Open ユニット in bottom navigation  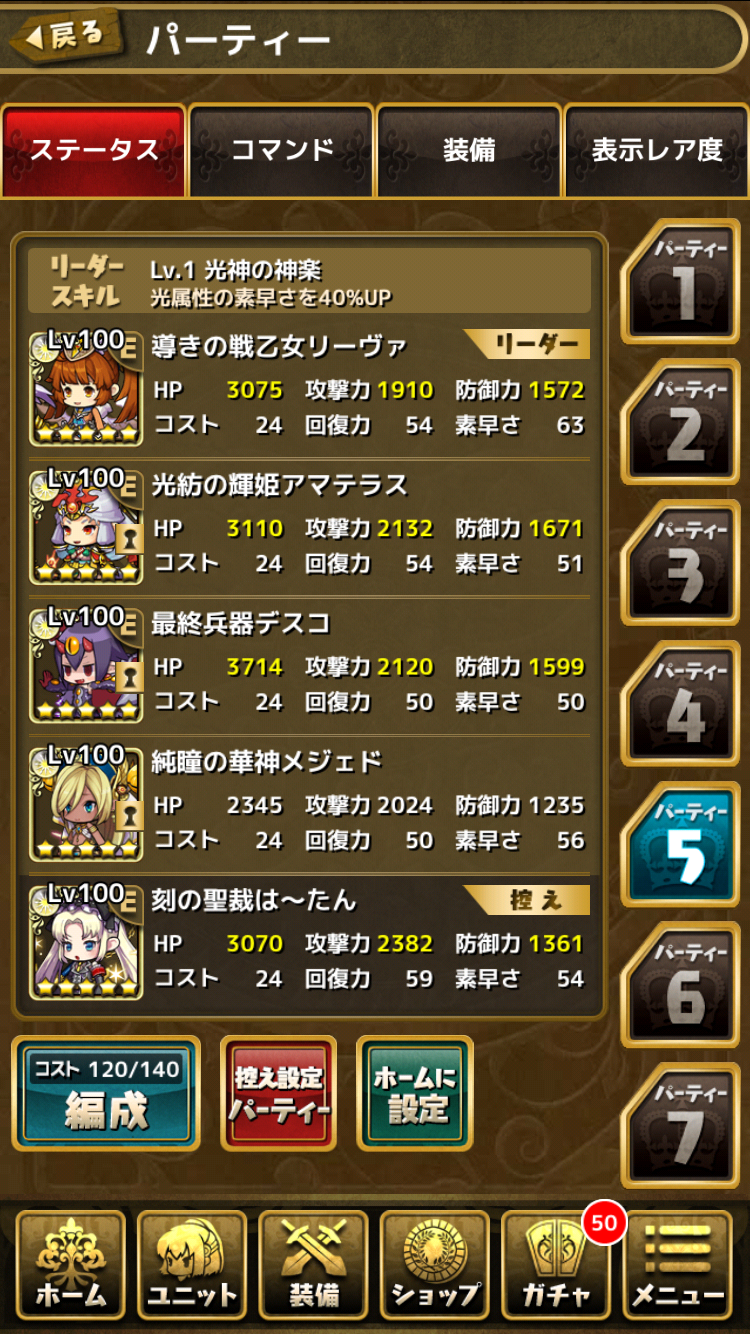point(192,1265)
